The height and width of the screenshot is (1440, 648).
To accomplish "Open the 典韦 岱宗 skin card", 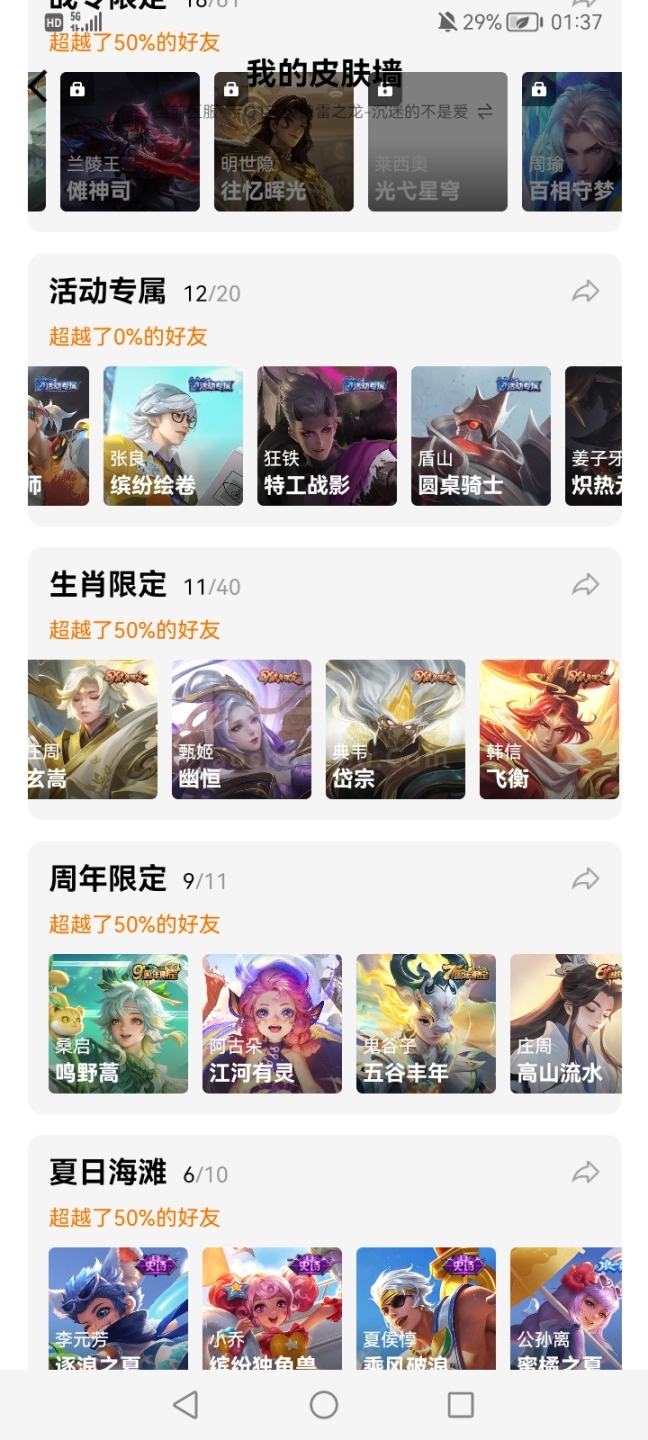I will (395, 729).
